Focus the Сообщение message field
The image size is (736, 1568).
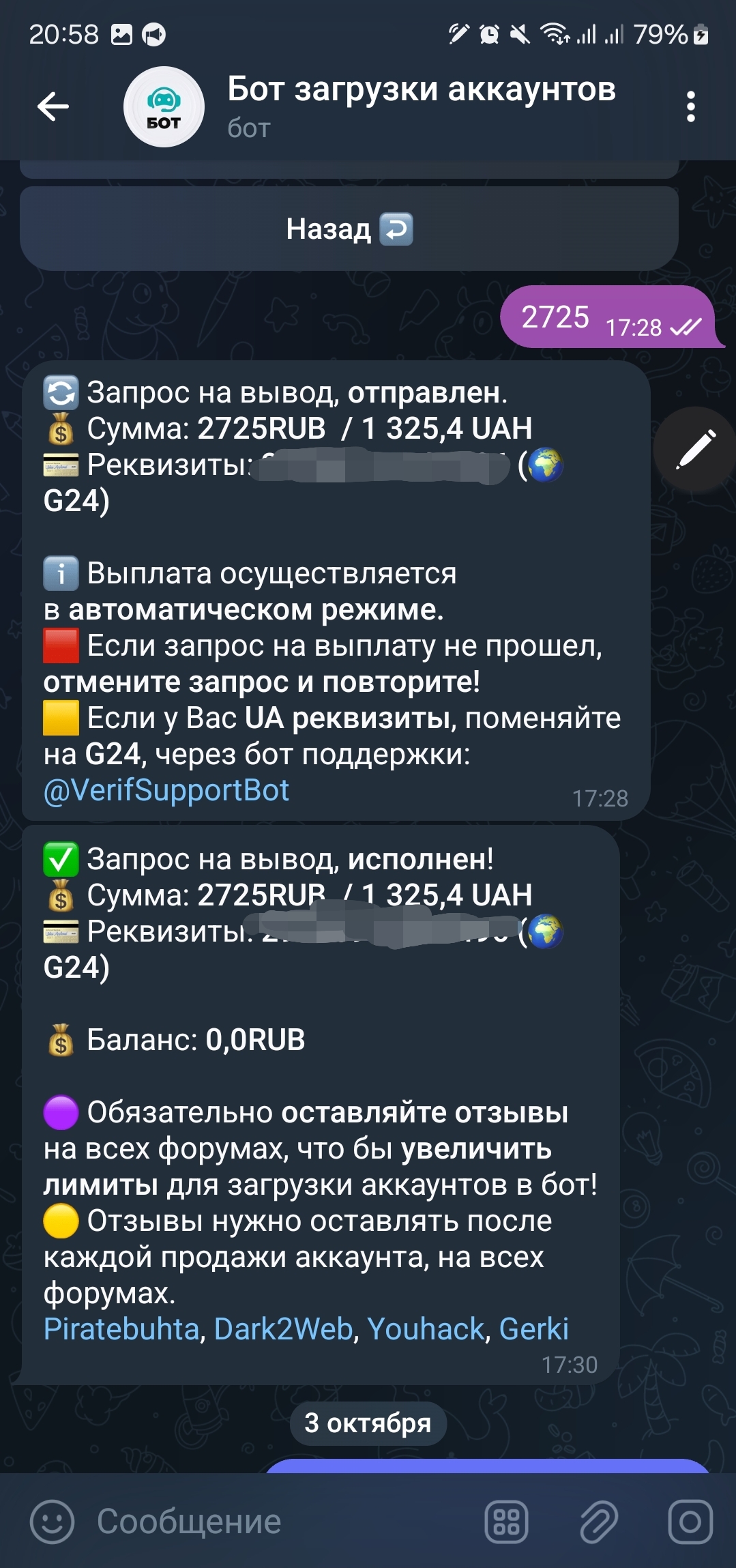[x=273, y=1522]
